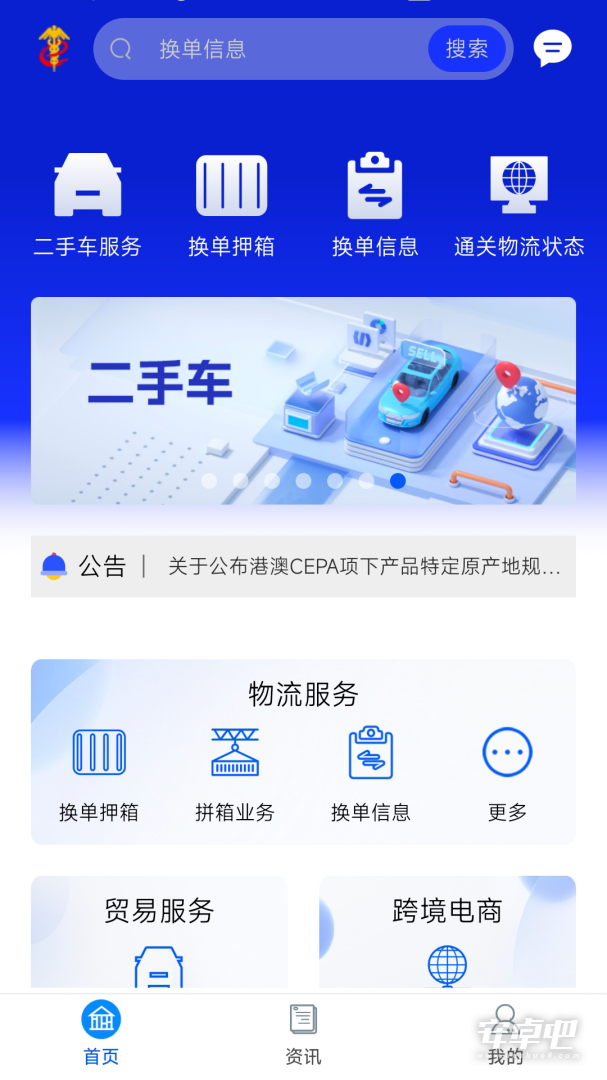
Task: Select the first banner page indicator dot
Action: [x=209, y=481]
